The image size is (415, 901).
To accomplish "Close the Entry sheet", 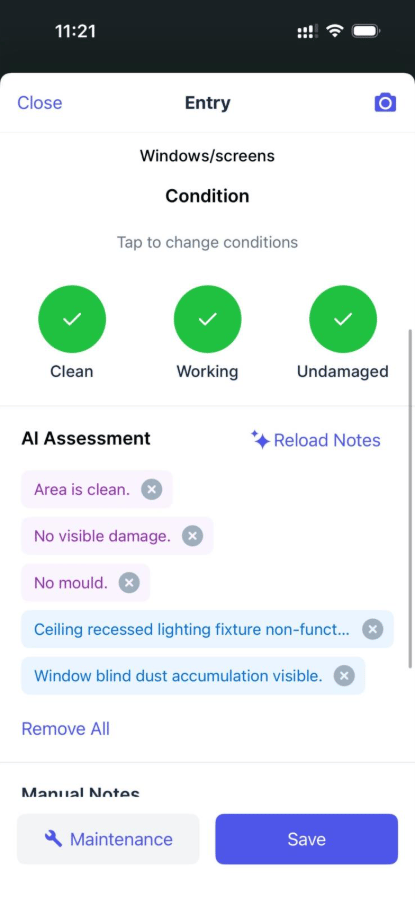I will pyautogui.click(x=40, y=103).
